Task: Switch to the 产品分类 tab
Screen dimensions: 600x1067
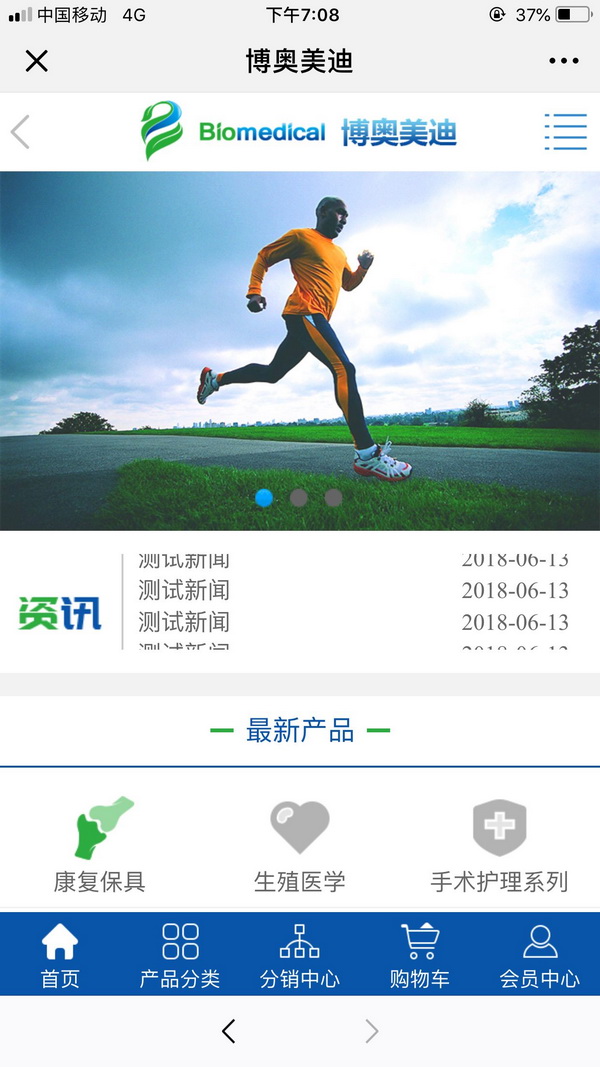Action: [180, 955]
